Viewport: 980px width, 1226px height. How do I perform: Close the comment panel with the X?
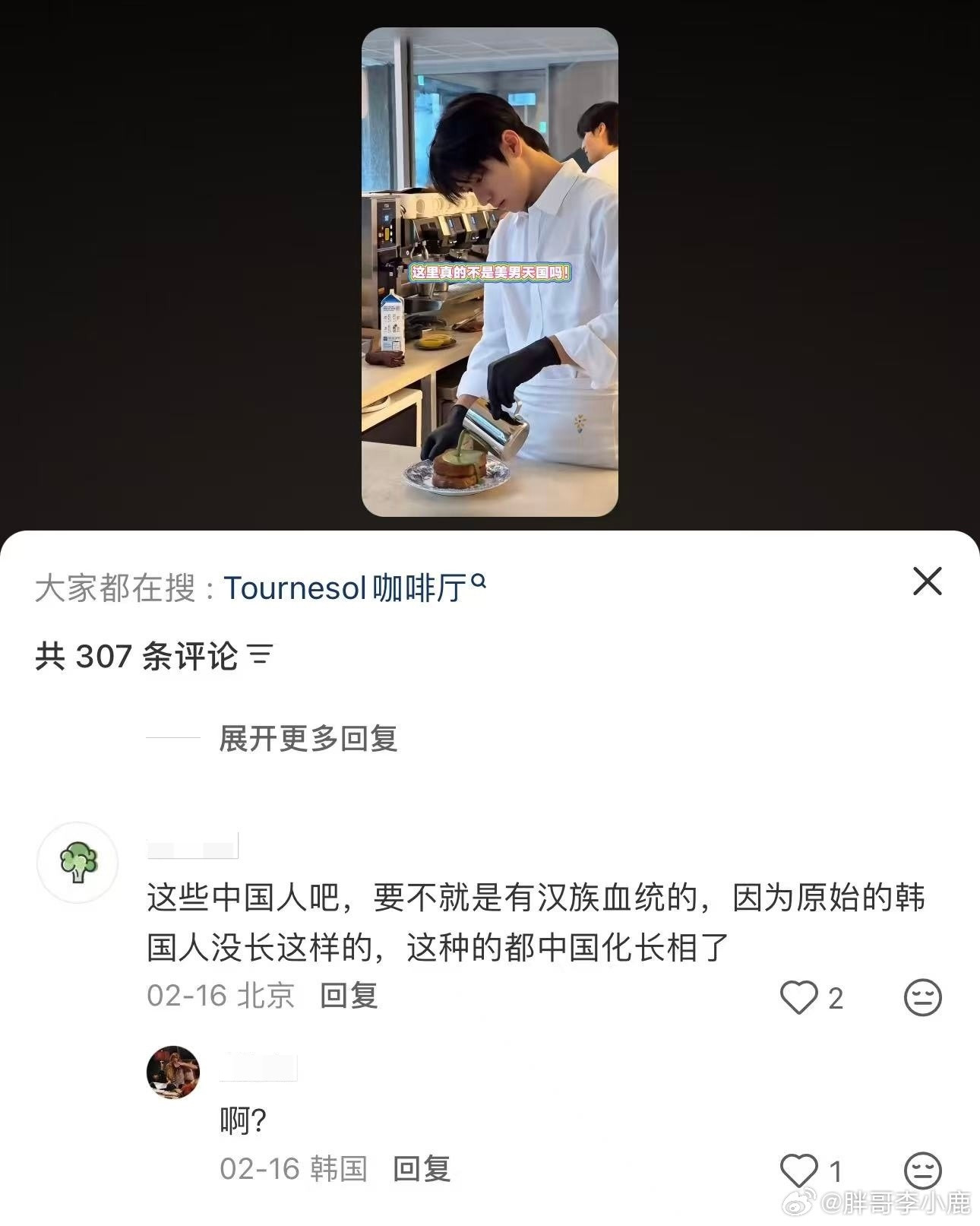[x=927, y=581]
